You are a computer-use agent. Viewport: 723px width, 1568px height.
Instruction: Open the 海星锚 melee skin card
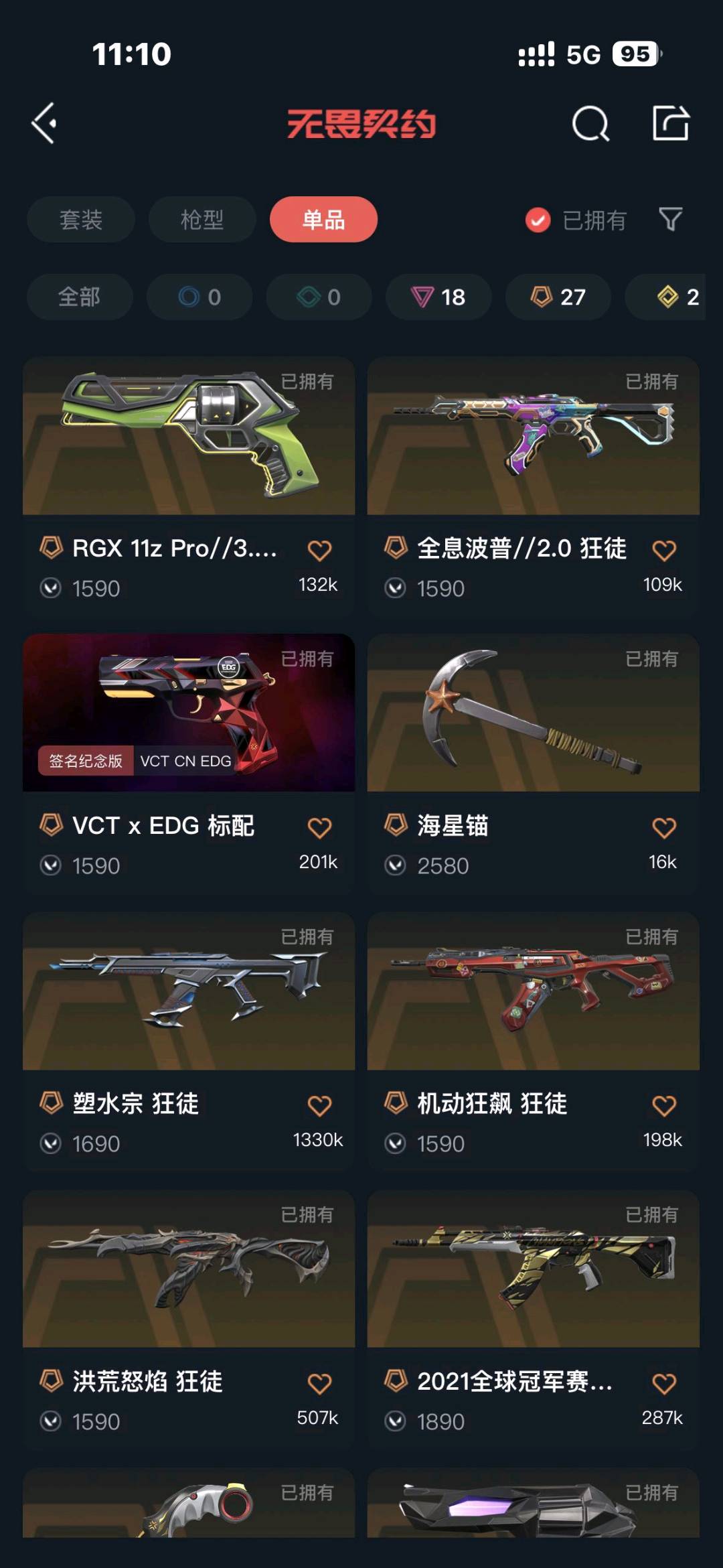click(533, 713)
